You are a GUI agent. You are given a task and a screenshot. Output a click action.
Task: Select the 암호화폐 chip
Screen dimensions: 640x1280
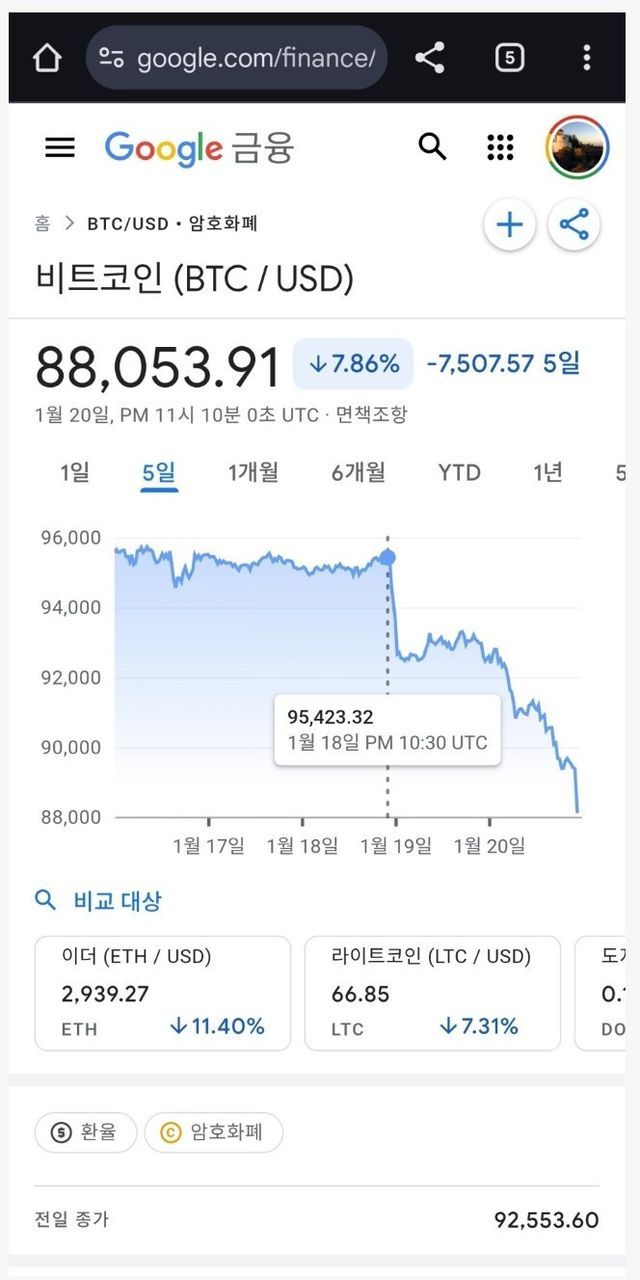click(x=214, y=1132)
